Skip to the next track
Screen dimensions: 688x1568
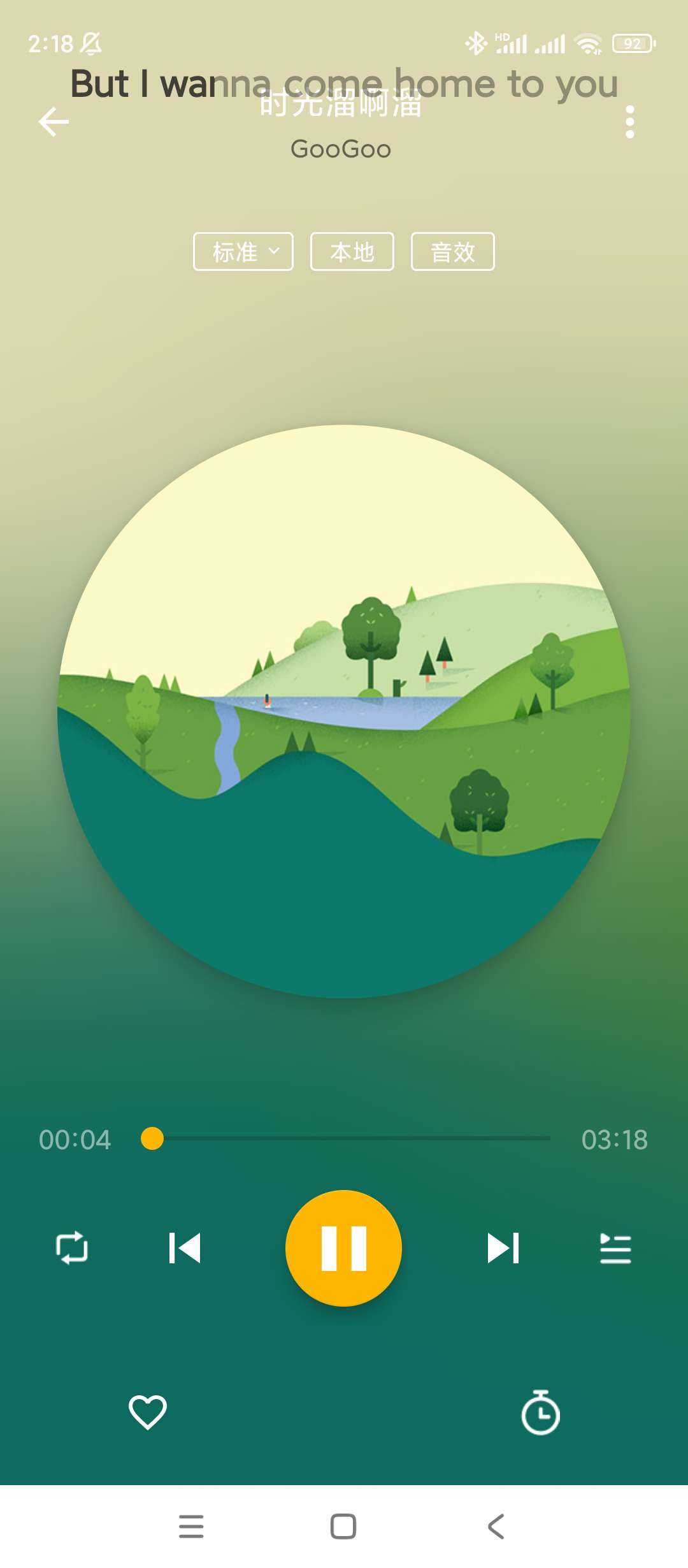[503, 1248]
